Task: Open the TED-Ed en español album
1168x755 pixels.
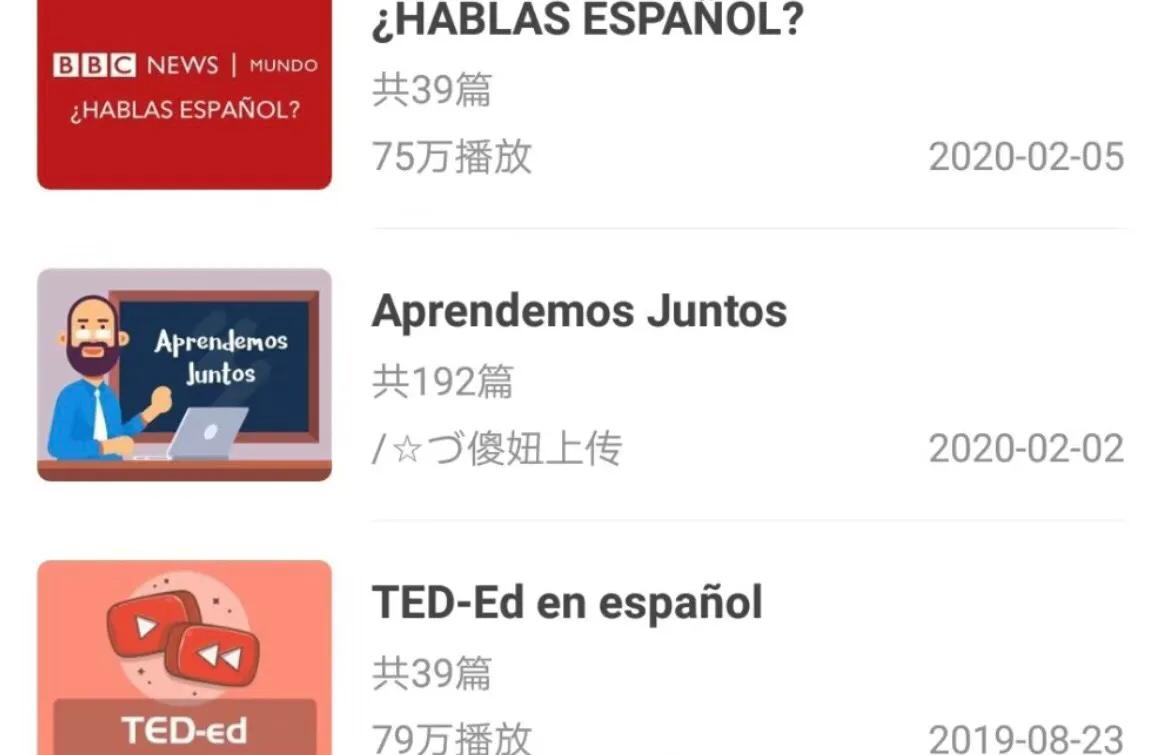Action: (567, 603)
